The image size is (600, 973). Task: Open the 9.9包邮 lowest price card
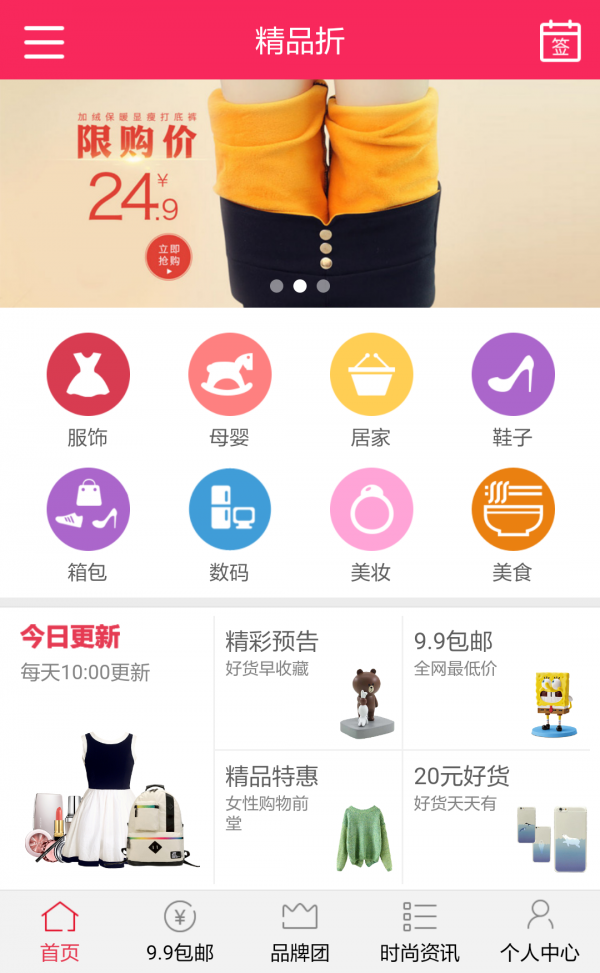496,682
